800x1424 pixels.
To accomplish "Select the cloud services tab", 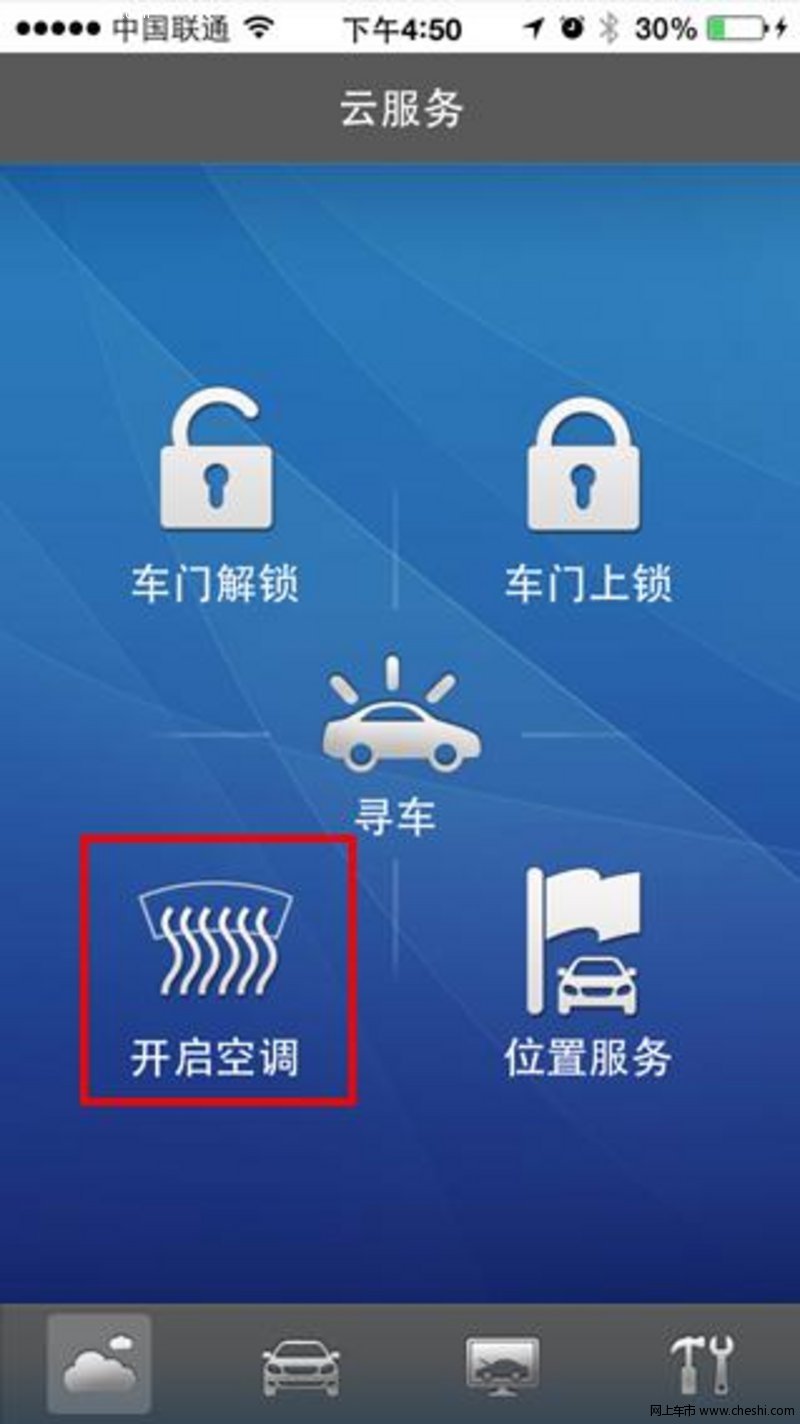I will 99,1364.
